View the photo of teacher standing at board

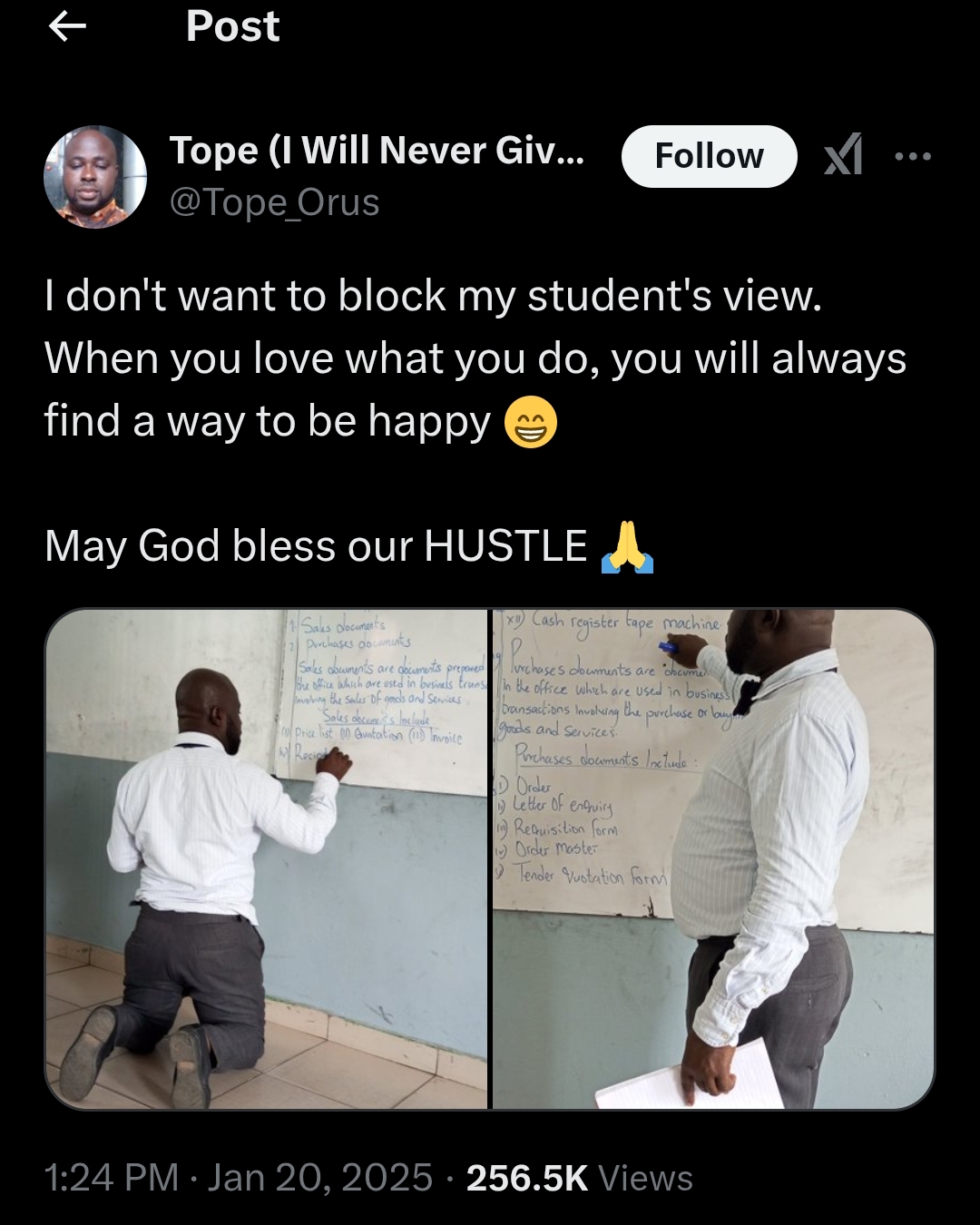[x=713, y=858]
